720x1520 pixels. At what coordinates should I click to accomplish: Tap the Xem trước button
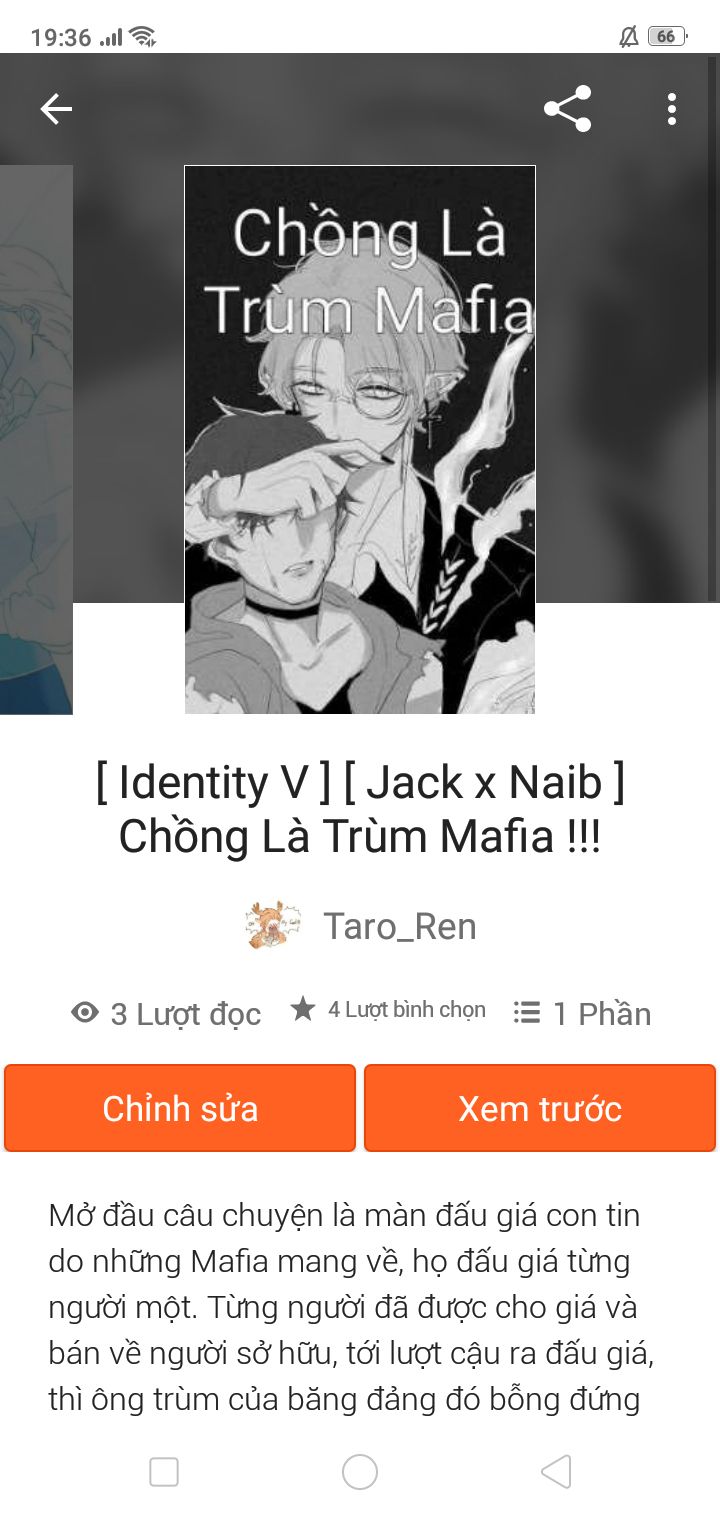540,1108
